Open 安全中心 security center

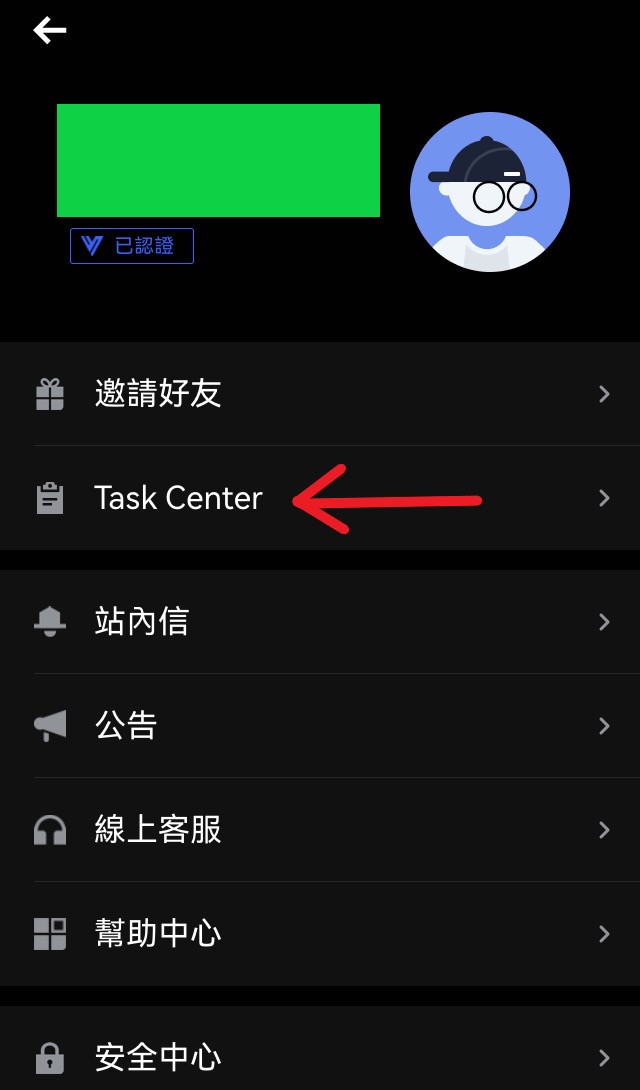[320, 1056]
